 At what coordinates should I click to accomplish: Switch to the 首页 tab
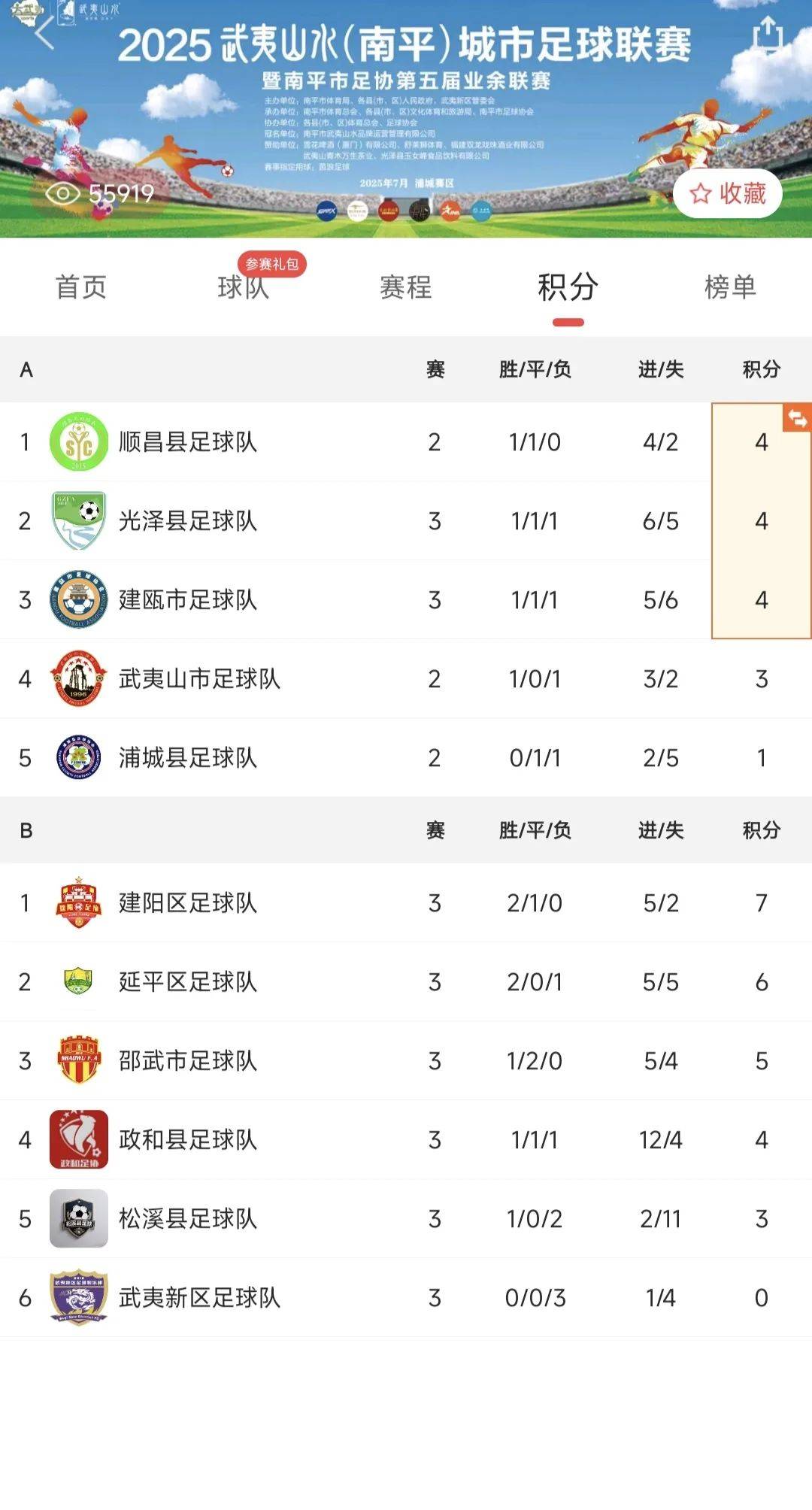point(80,288)
